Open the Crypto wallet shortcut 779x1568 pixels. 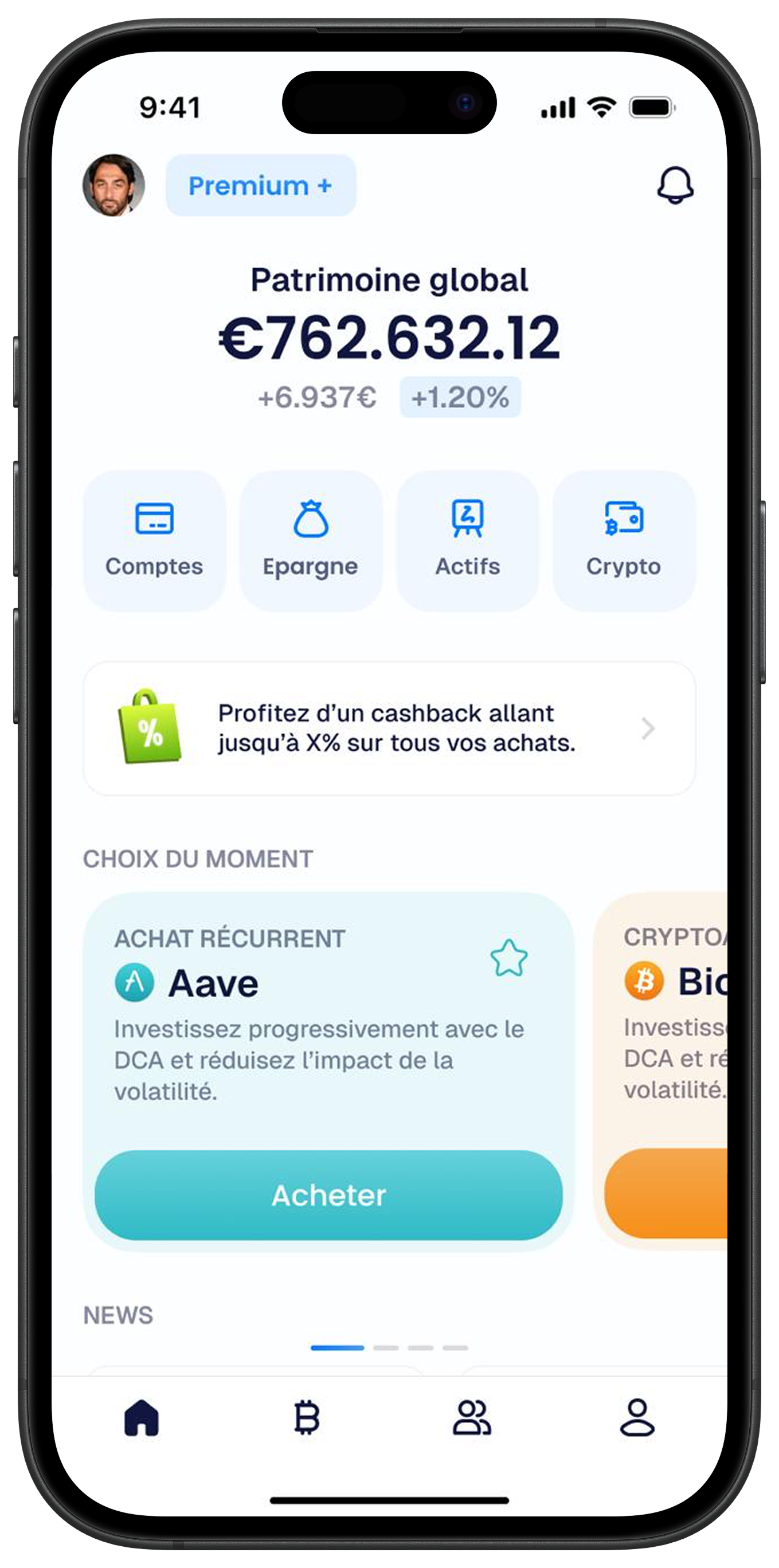click(x=624, y=540)
